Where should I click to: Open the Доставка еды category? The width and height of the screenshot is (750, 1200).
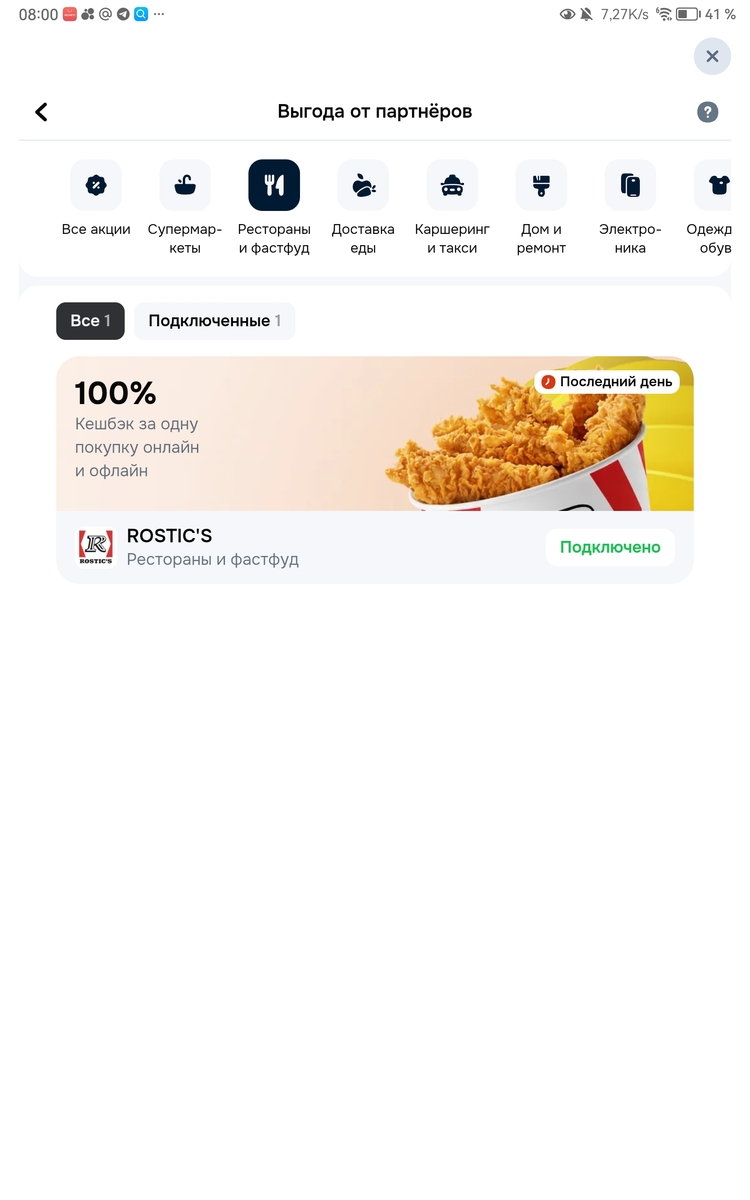point(363,208)
